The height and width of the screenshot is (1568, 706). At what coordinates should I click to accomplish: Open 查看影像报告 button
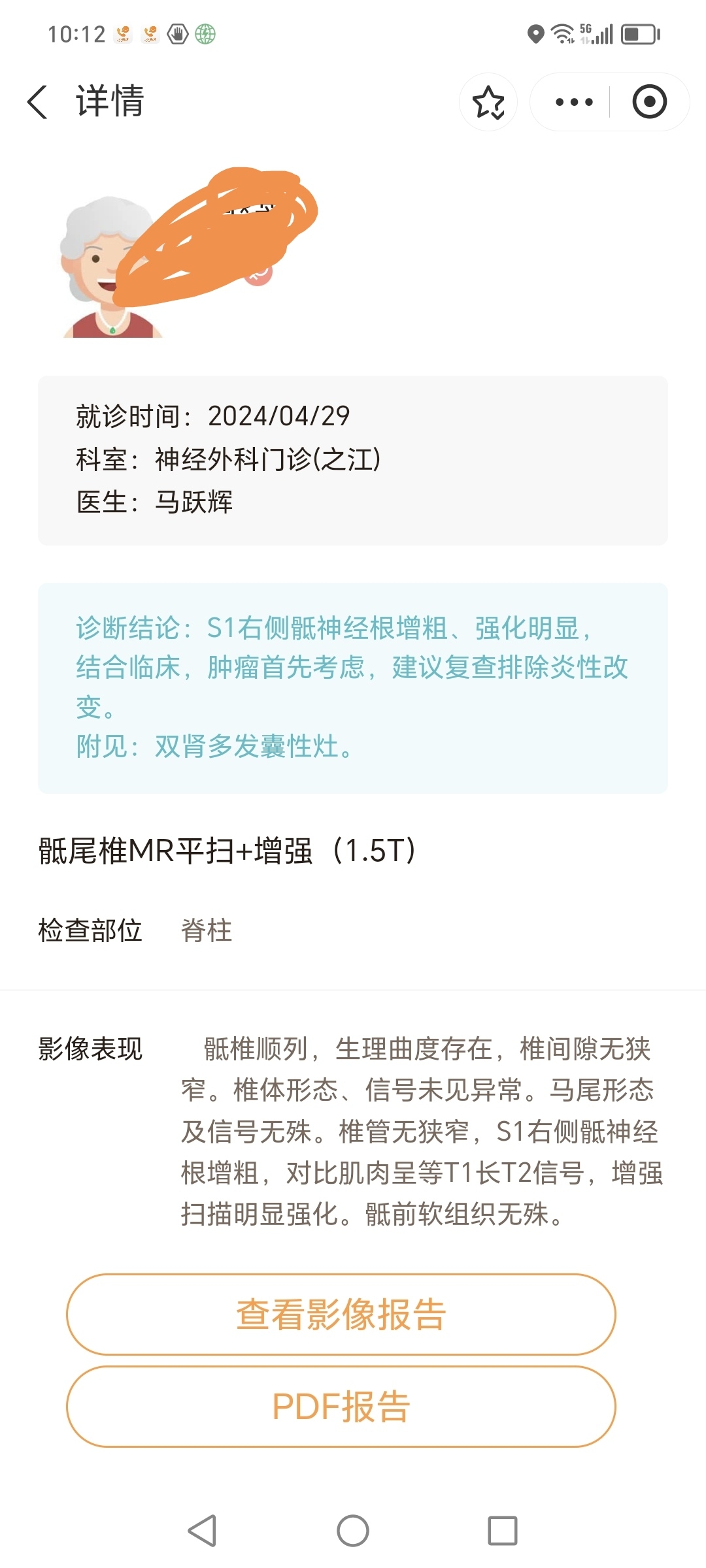tap(341, 1314)
